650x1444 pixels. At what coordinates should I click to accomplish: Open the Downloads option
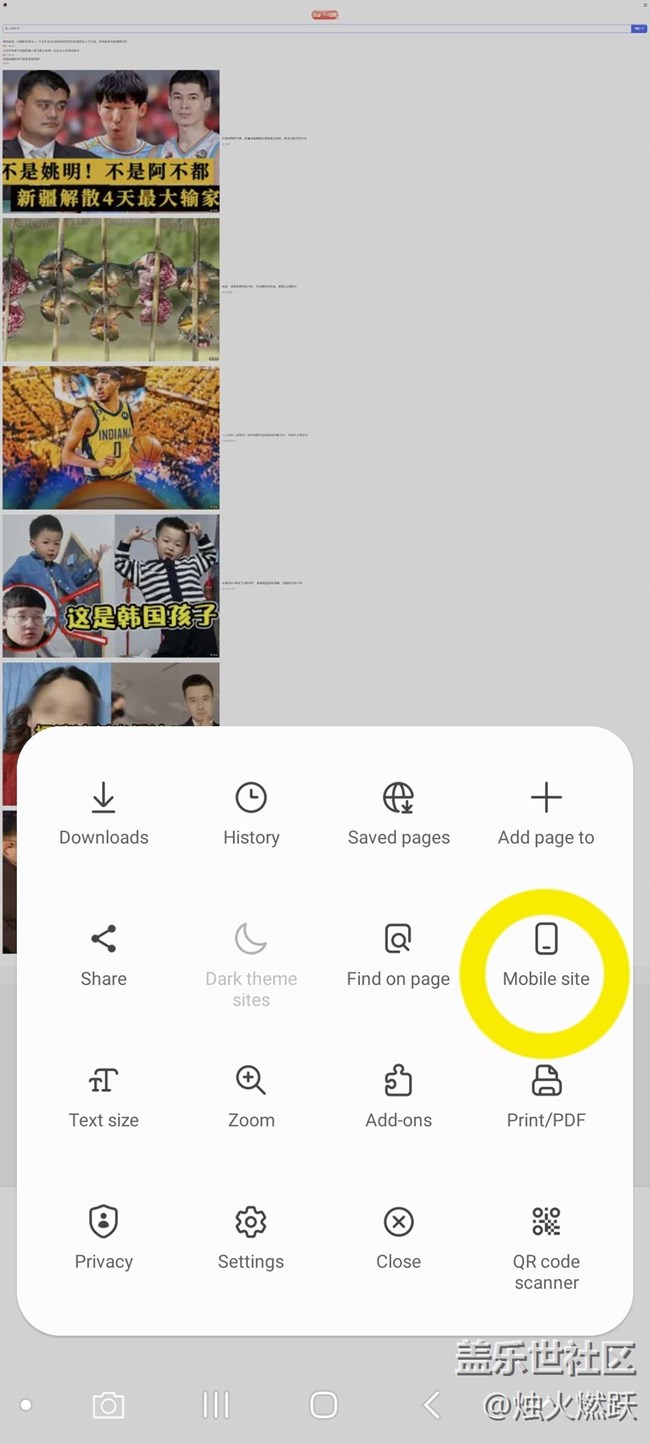pos(104,814)
